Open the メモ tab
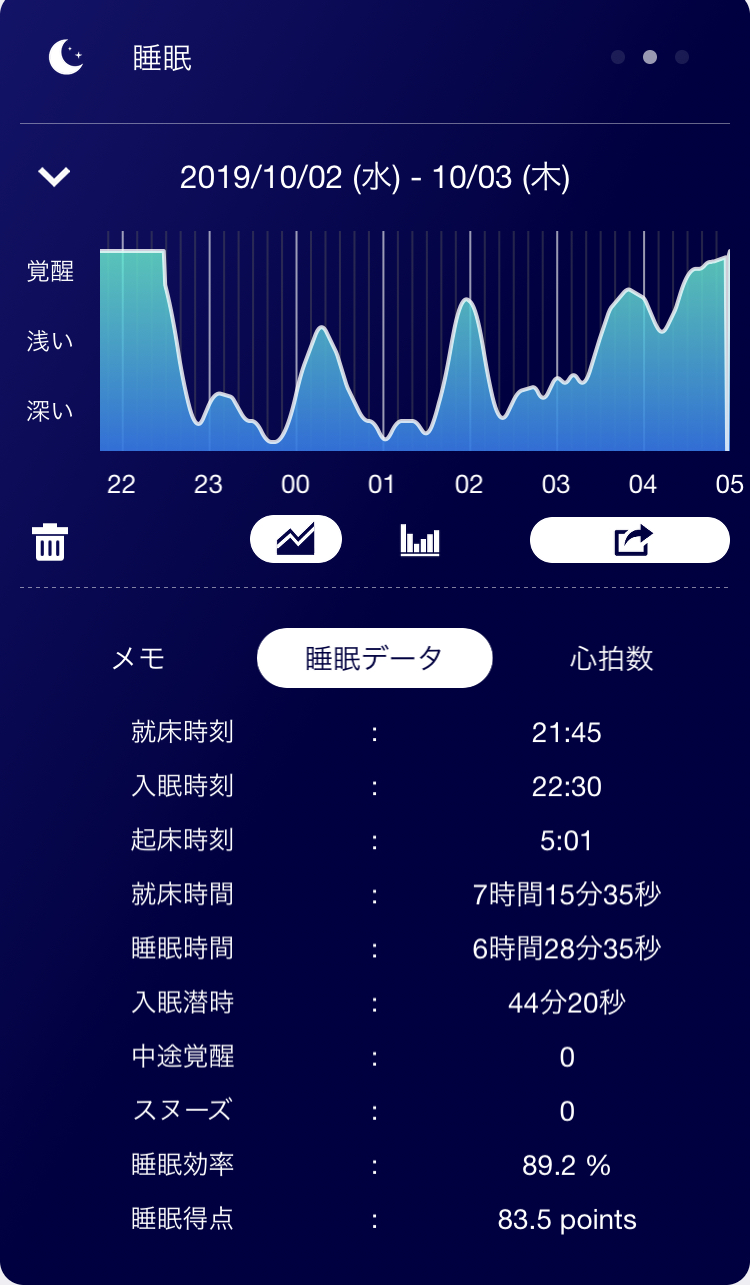The width and height of the screenshot is (750, 1285). pyautogui.click(x=138, y=658)
